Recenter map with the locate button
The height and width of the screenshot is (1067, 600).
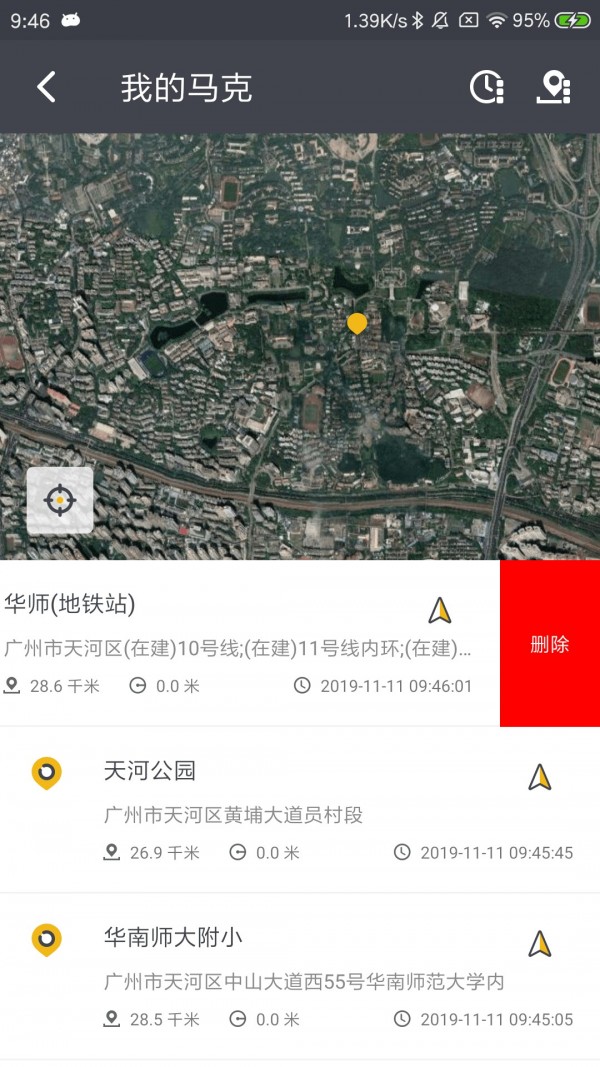(60, 500)
